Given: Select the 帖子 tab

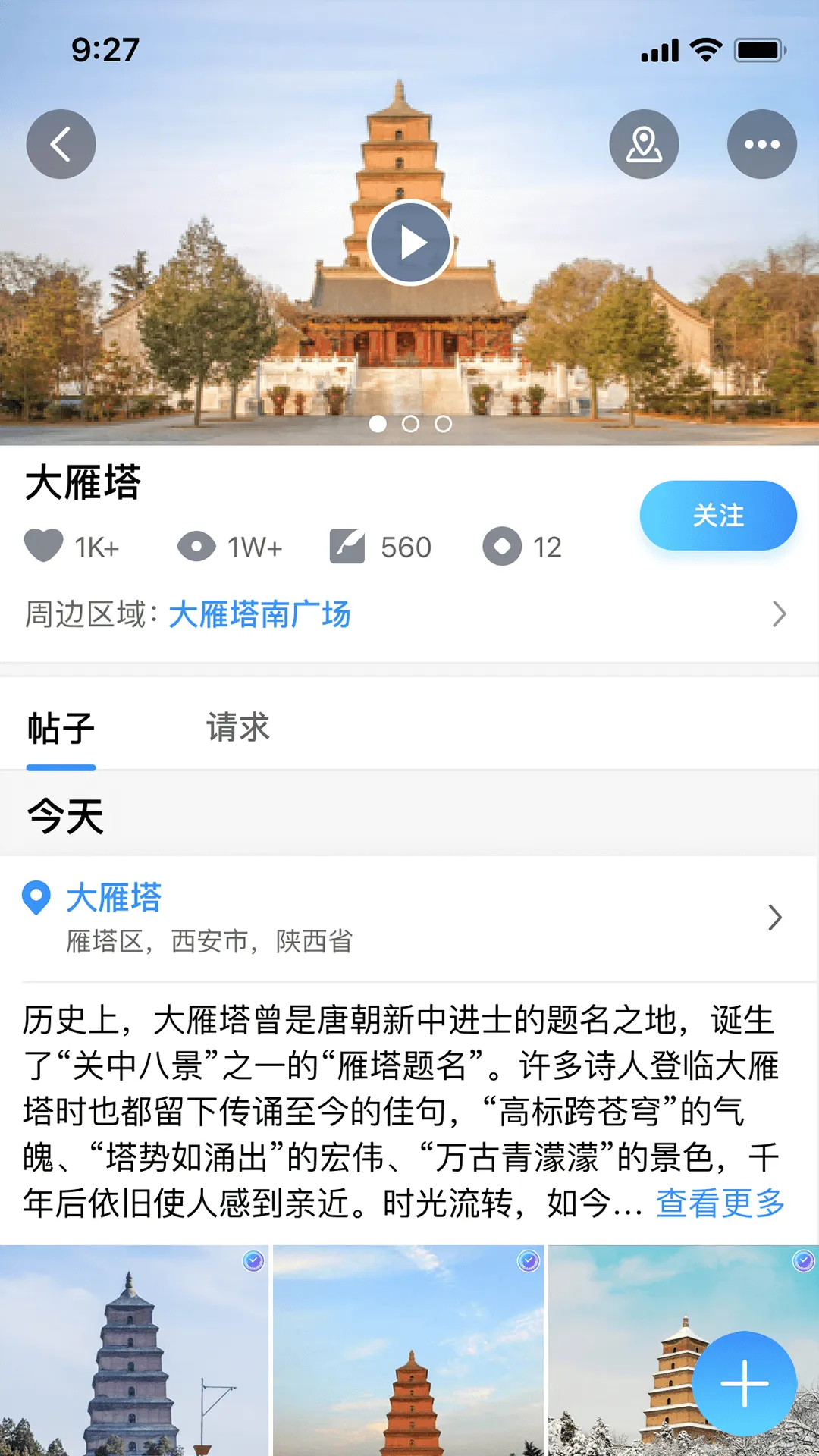Looking at the screenshot, I should [61, 726].
